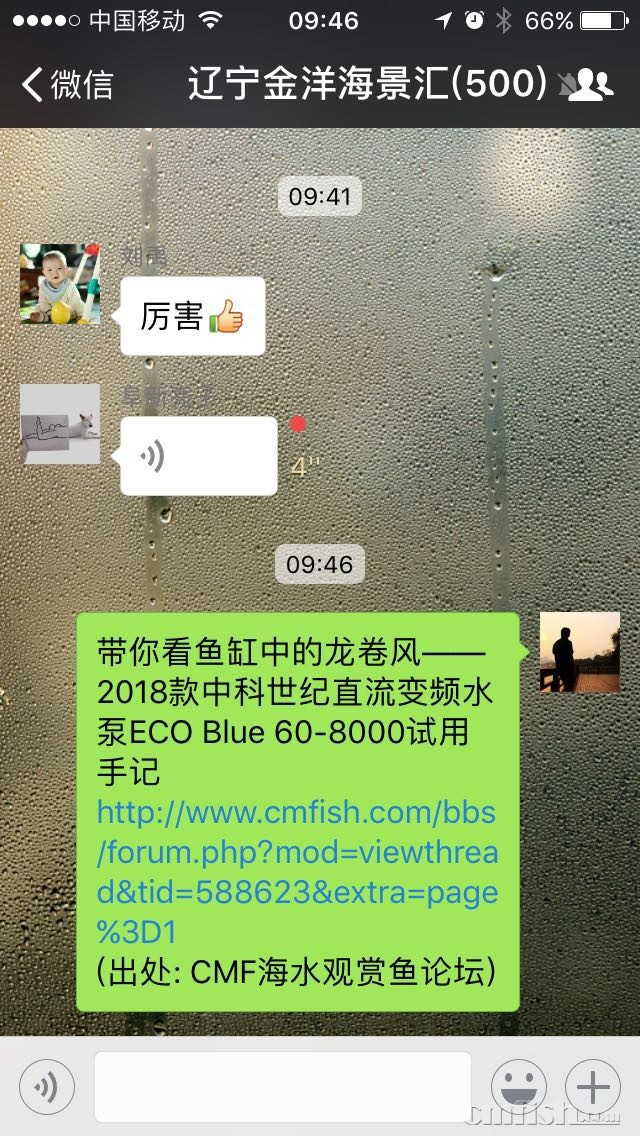640x1136 pixels.
Task: Open the cmfish.com forum link
Action: (297, 871)
